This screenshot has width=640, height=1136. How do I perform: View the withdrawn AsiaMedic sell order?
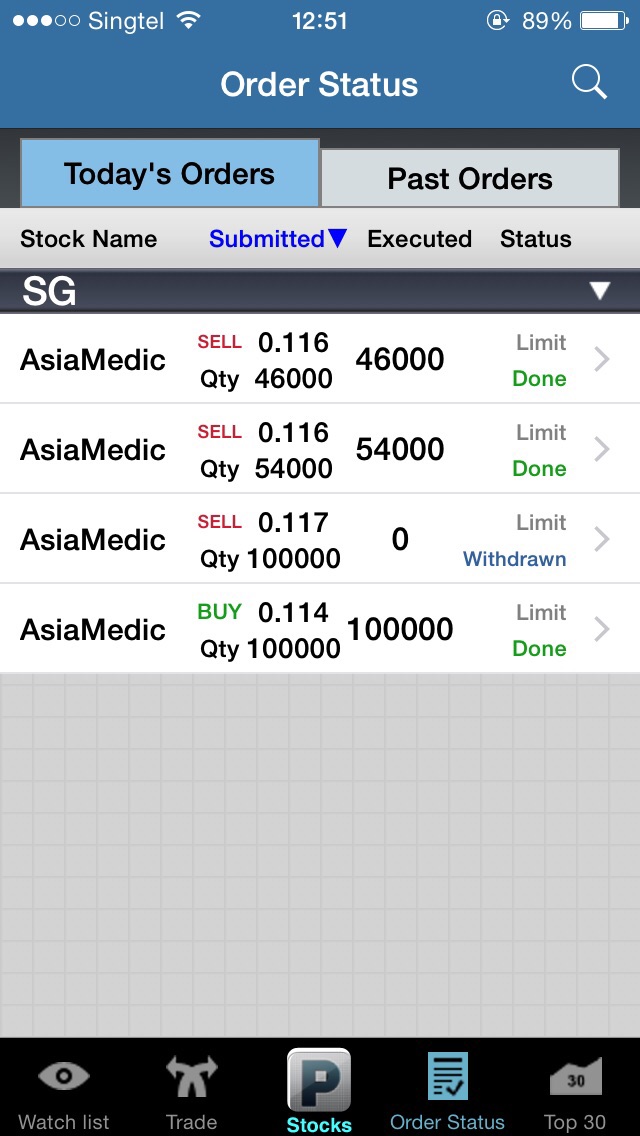pos(320,539)
